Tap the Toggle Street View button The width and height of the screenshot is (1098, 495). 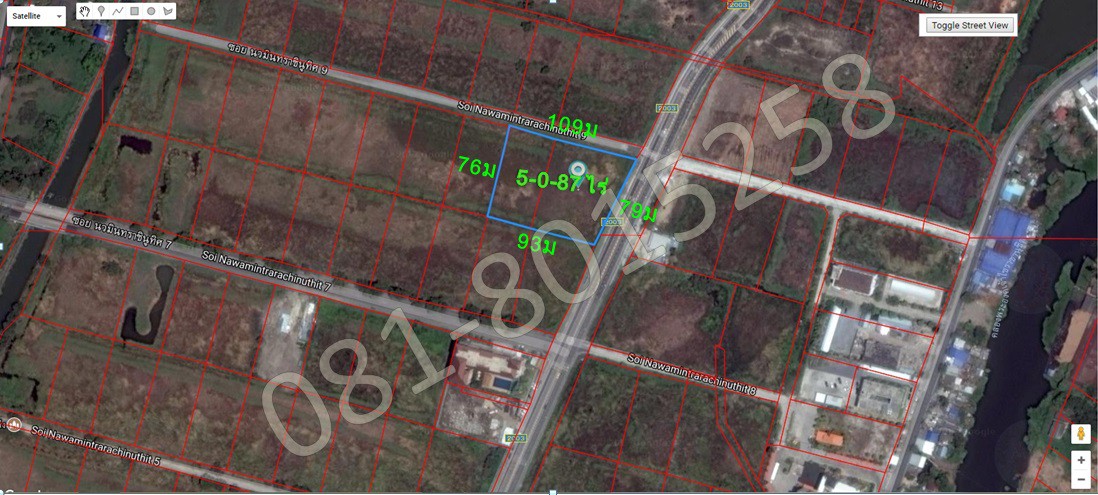967,26
